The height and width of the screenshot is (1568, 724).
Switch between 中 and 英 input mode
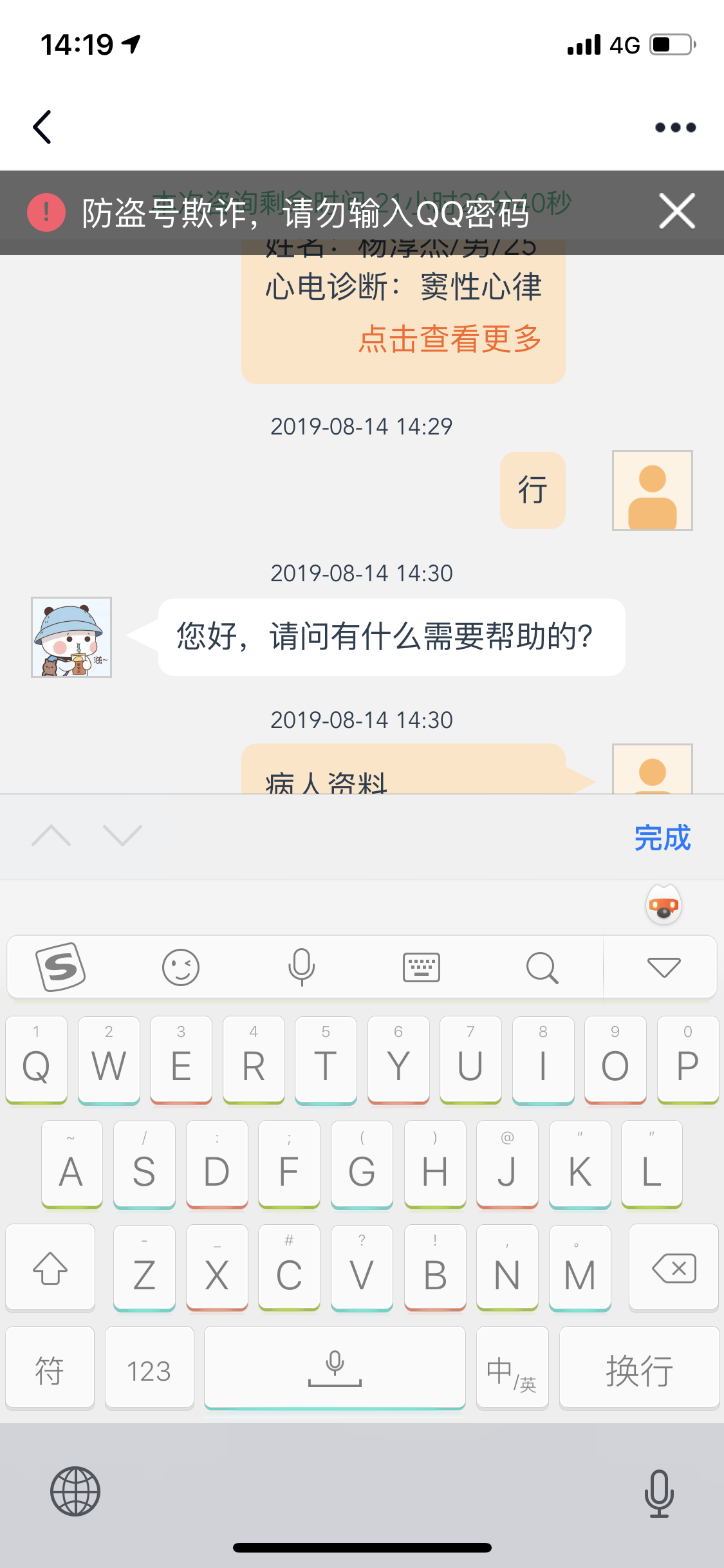click(x=512, y=1368)
